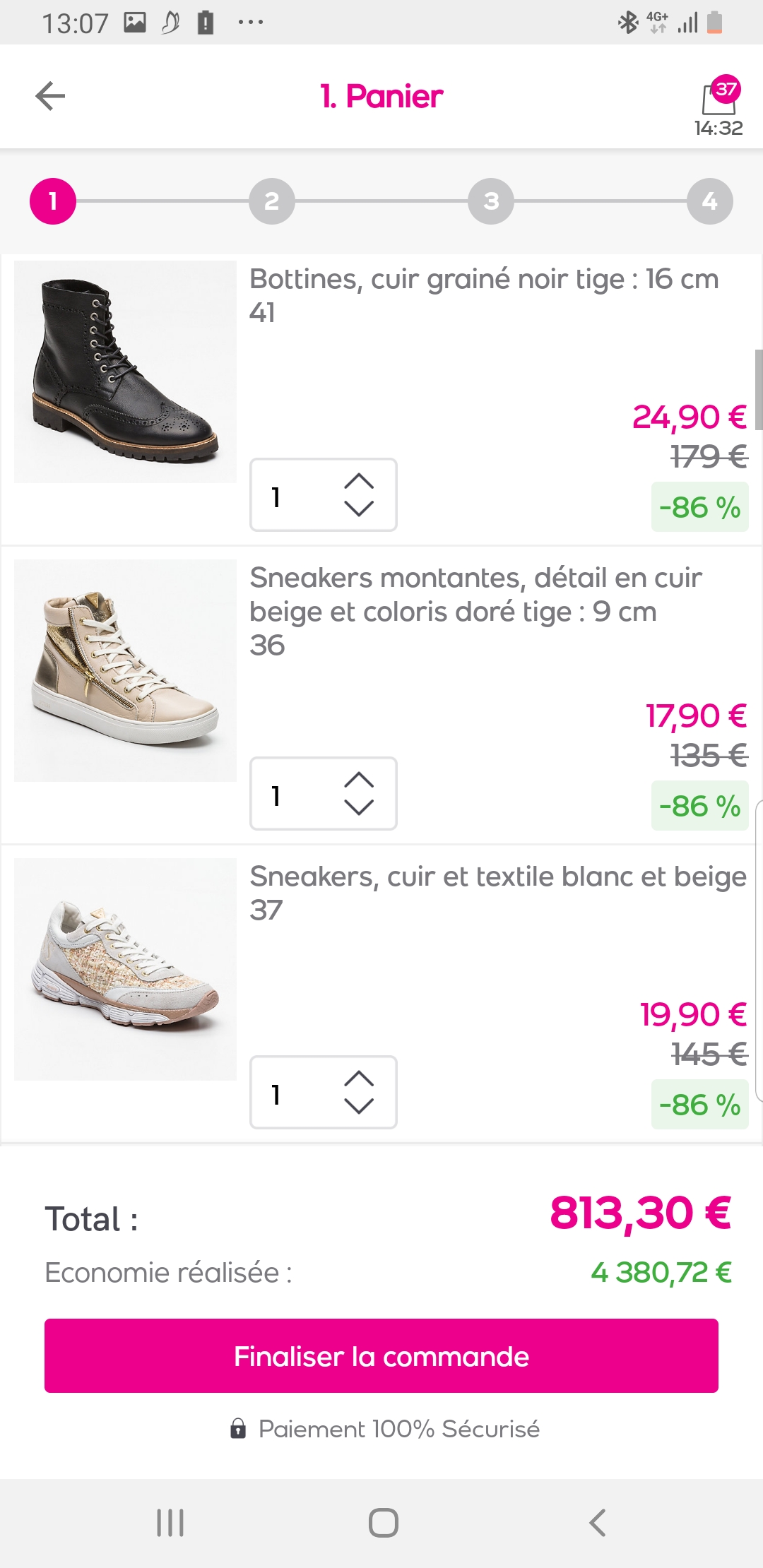Increase quantity of Sneakers montantes beige
The height and width of the screenshot is (1568, 763).
point(359,780)
